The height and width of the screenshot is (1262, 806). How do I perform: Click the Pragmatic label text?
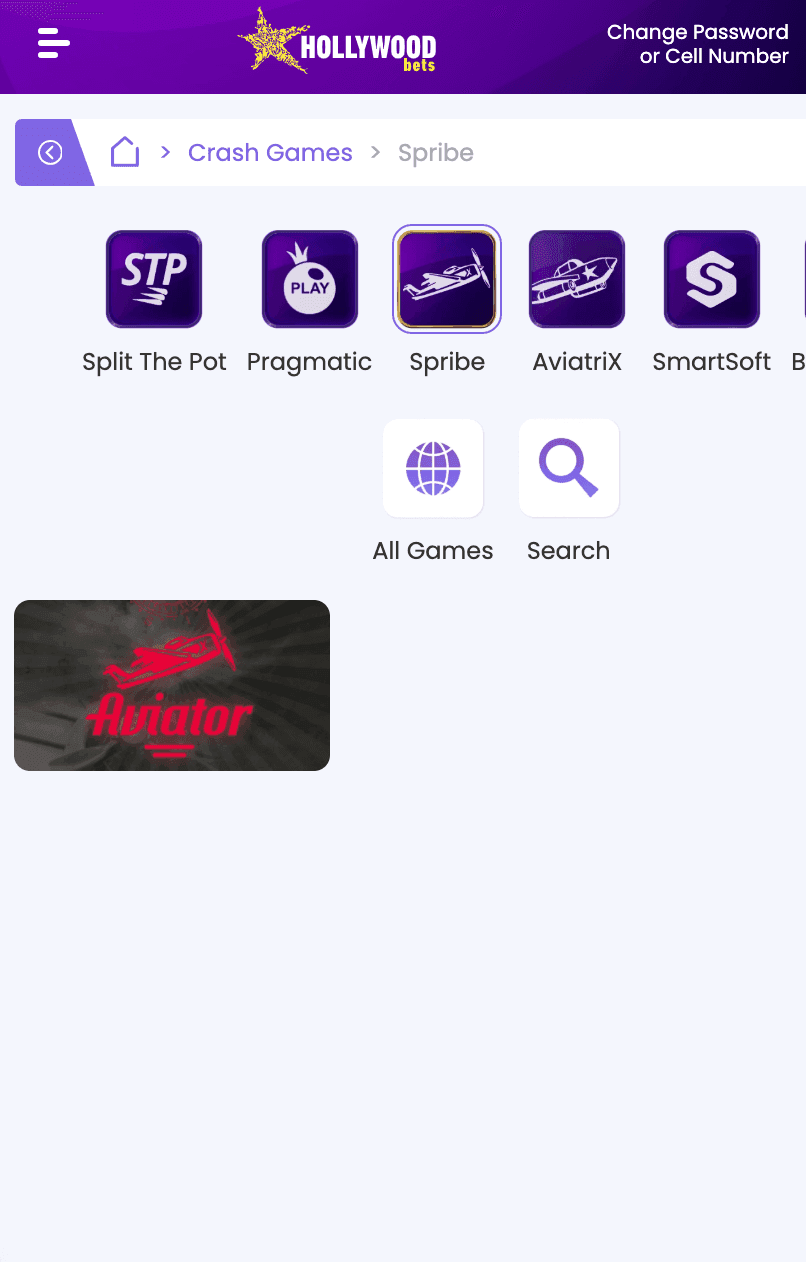[309, 361]
